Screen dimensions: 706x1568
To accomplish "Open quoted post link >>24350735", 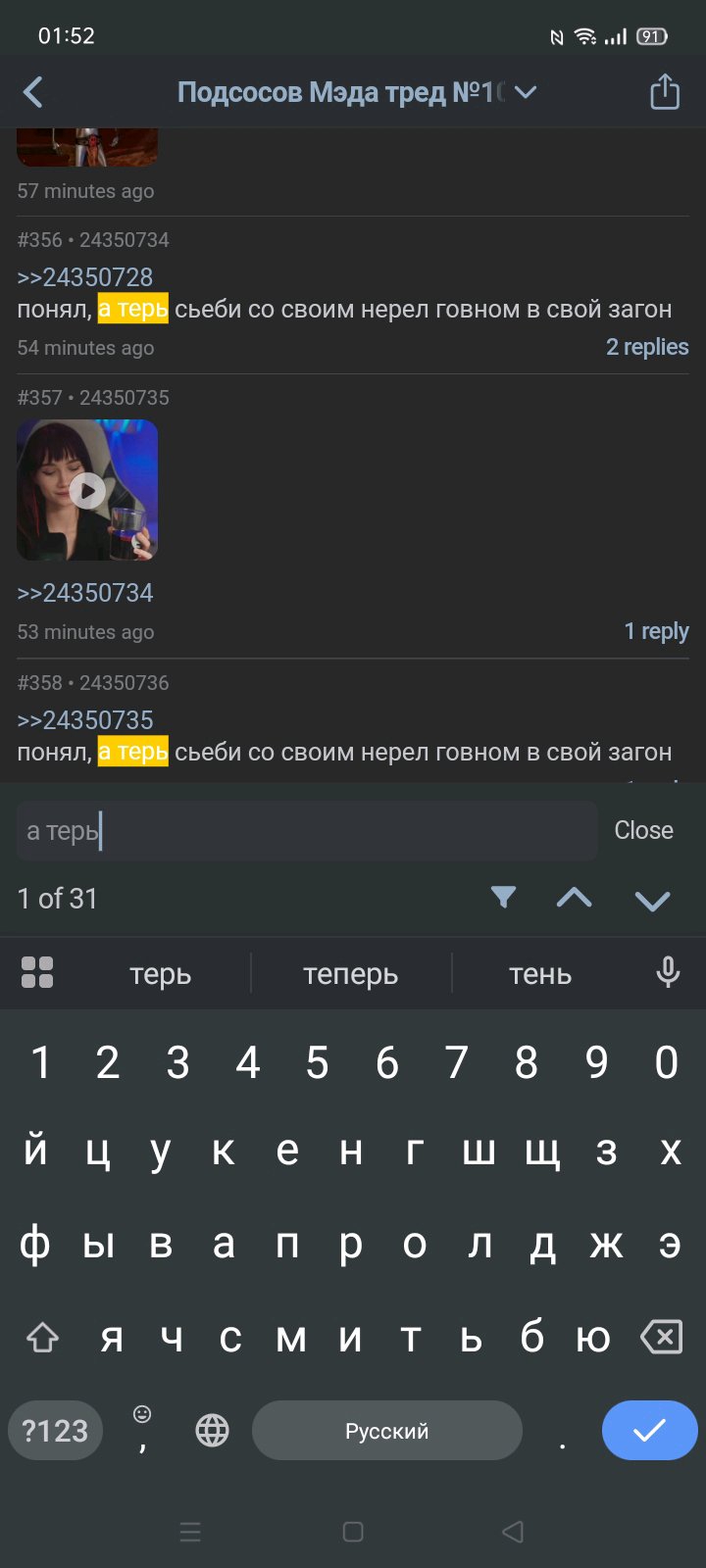I will [x=85, y=720].
